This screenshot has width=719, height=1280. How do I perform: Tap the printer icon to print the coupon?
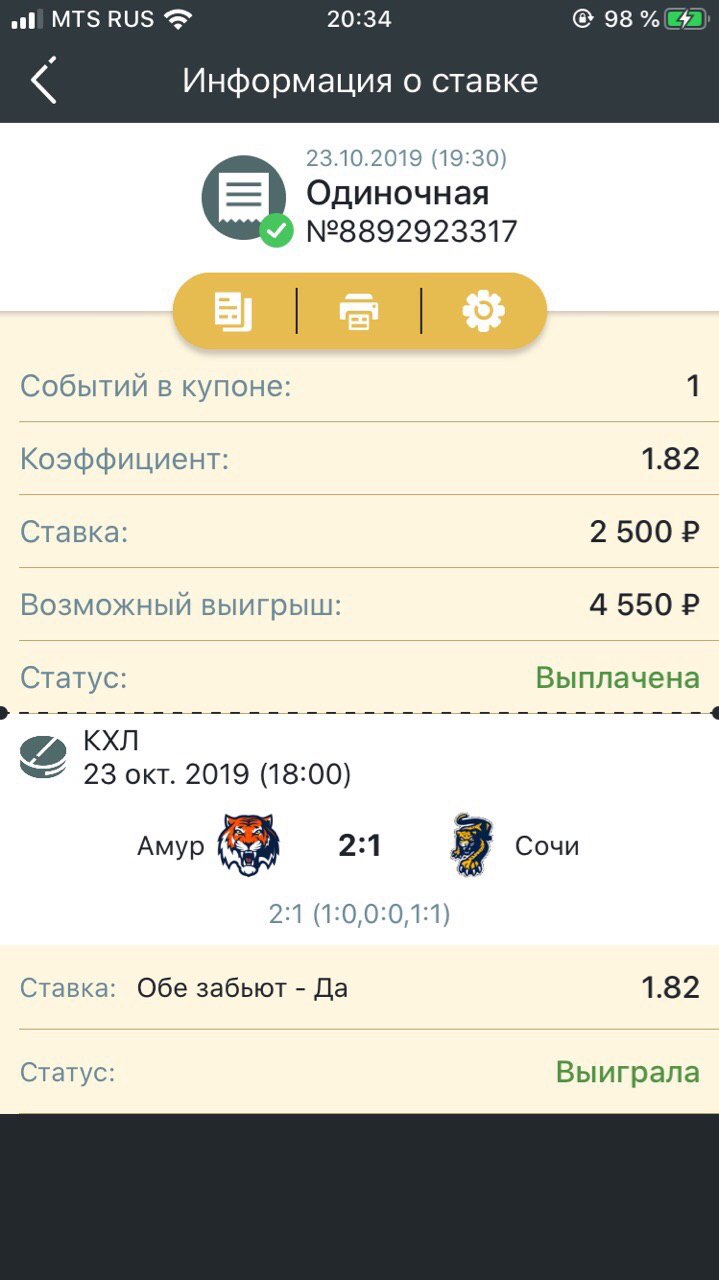pyautogui.click(x=359, y=312)
